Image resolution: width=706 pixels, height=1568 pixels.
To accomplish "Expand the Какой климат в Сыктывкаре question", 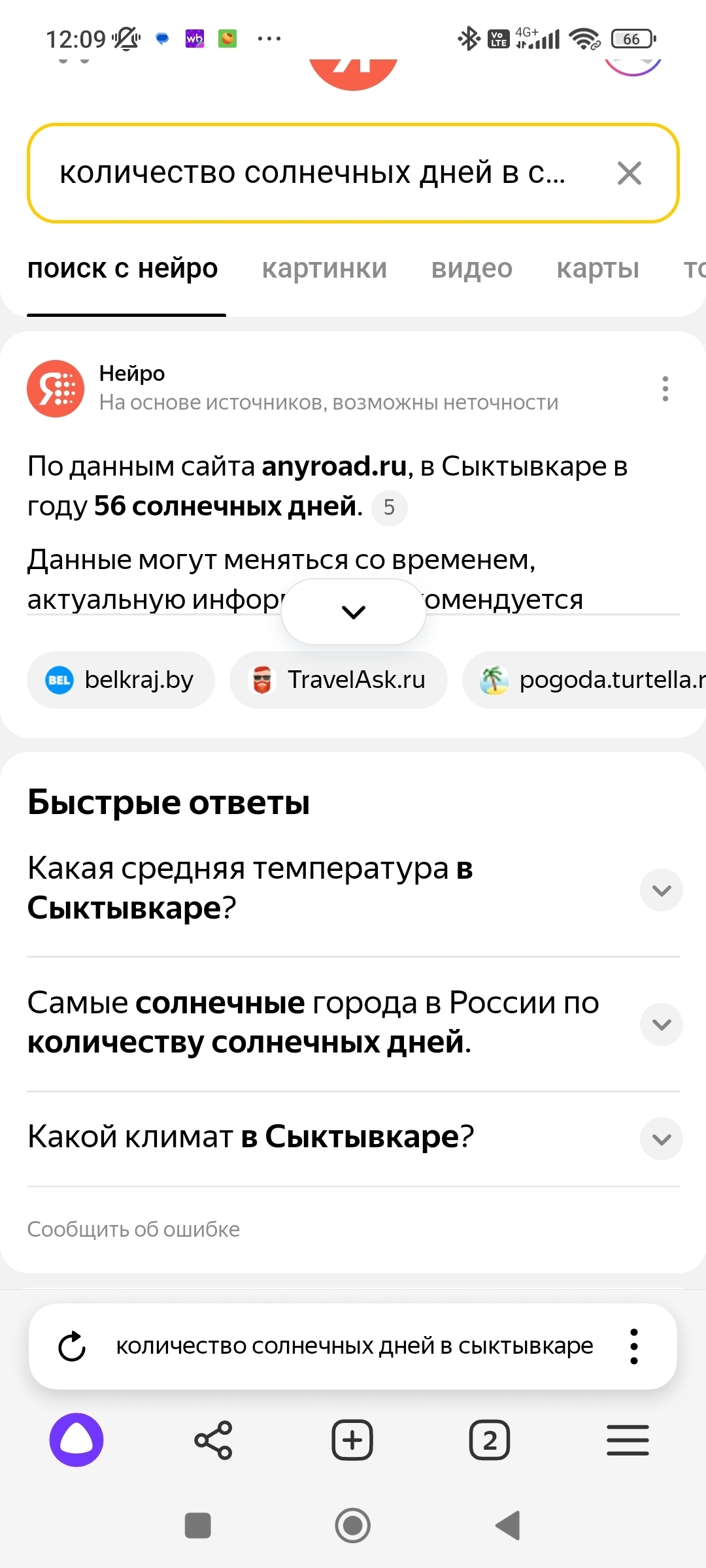I will pyautogui.click(x=662, y=1139).
